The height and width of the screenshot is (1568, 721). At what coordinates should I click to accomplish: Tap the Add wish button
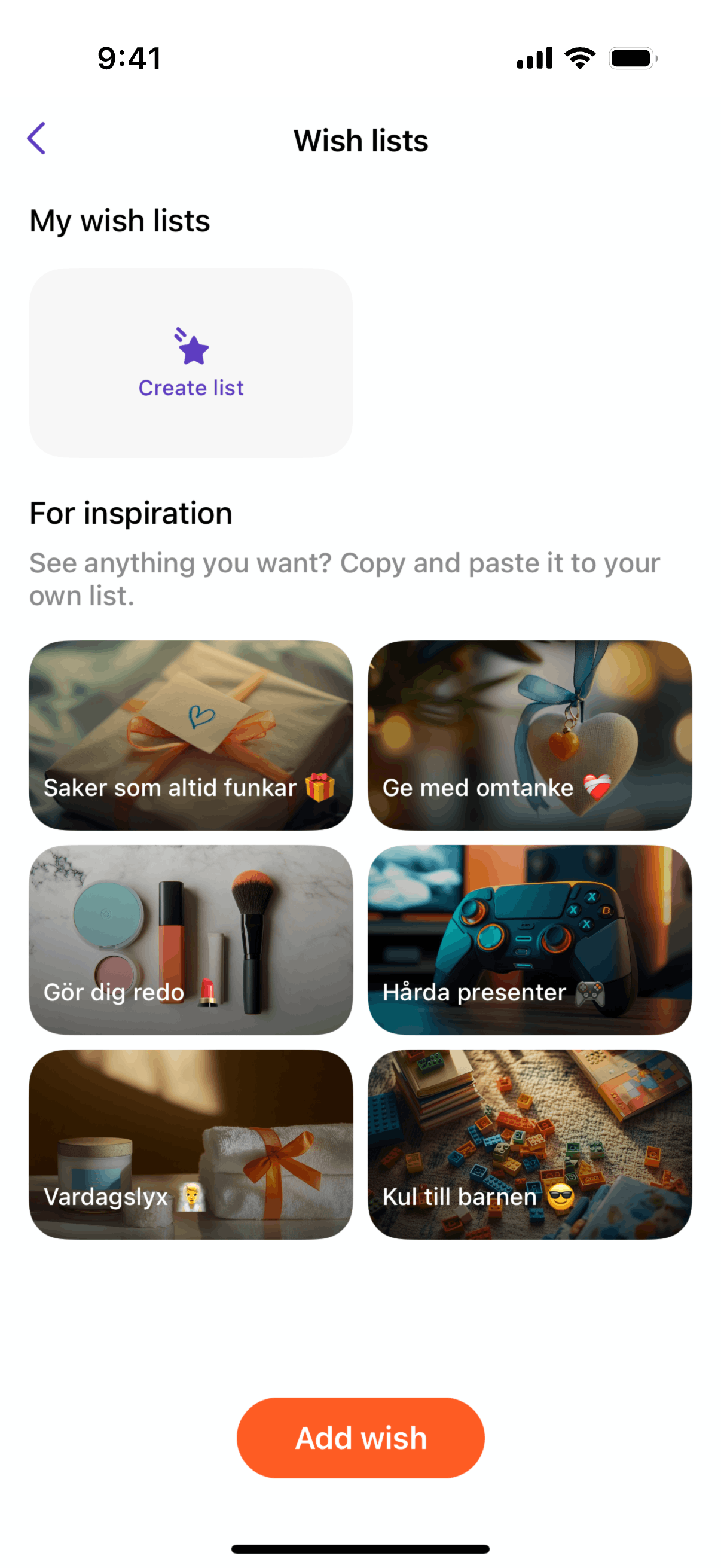(360, 1437)
